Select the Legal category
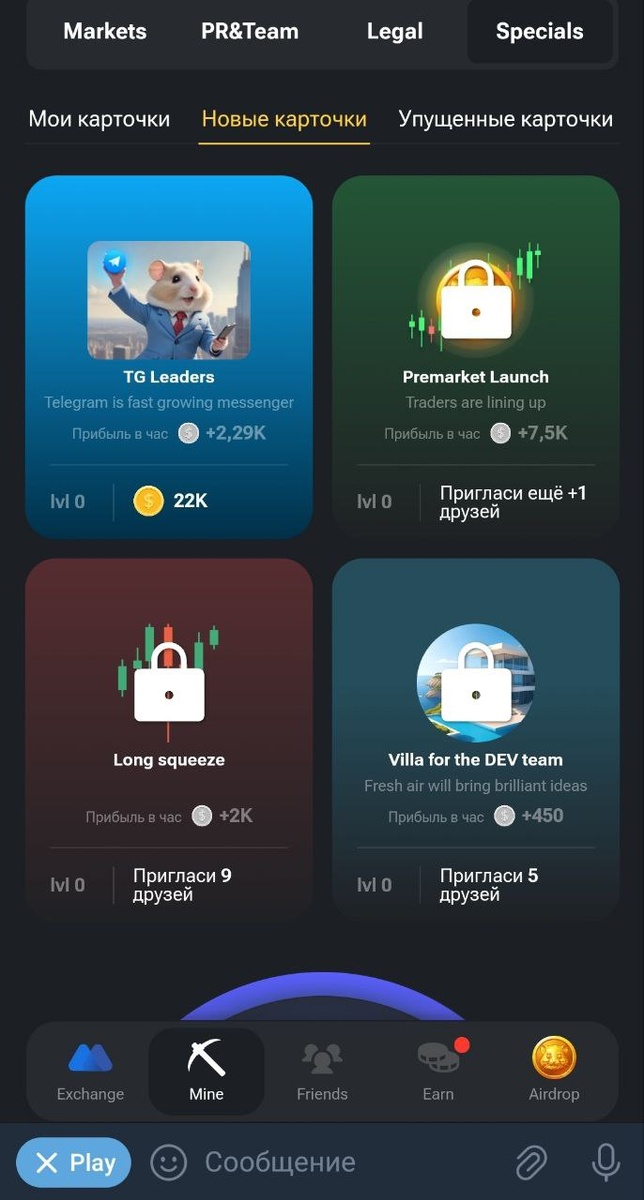The width and height of the screenshot is (644, 1200). (x=395, y=31)
